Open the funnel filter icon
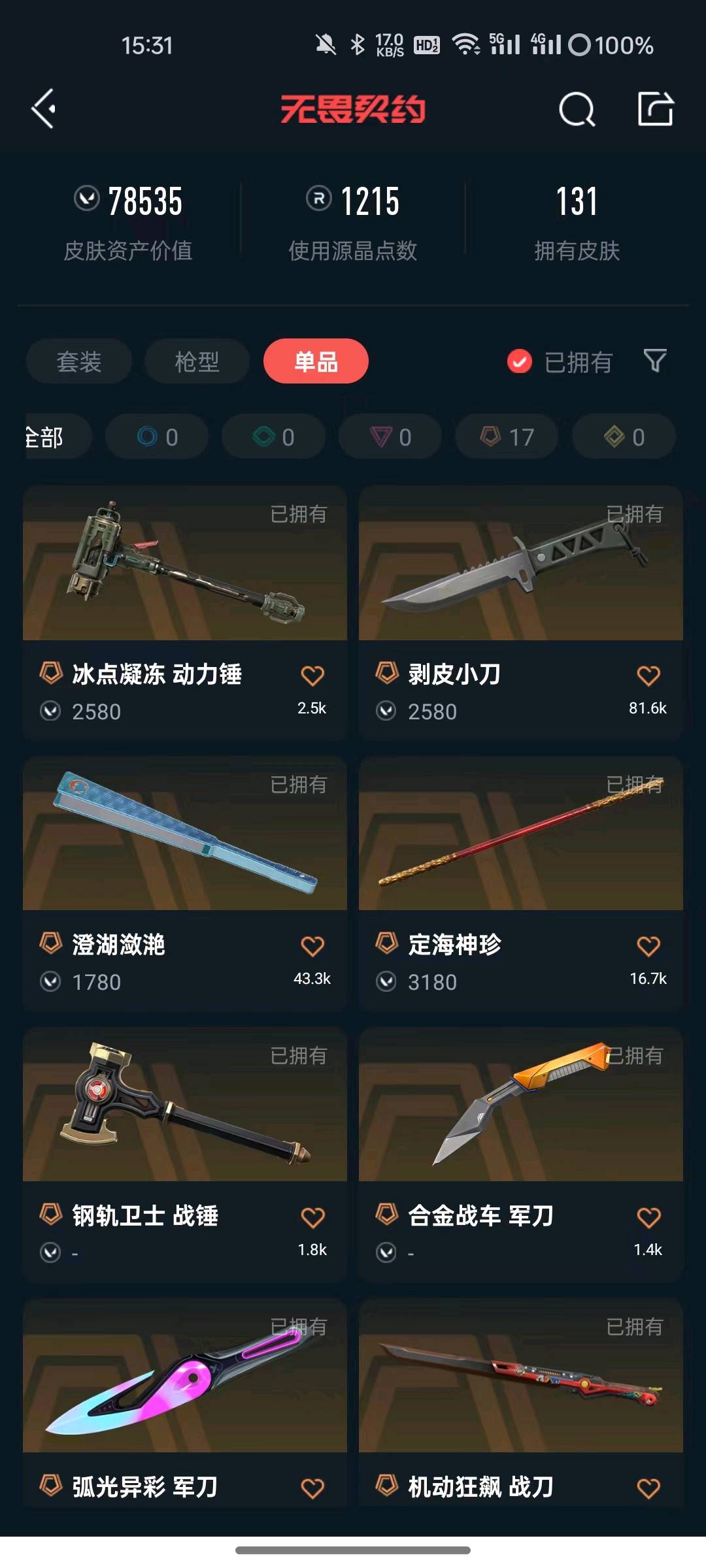The image size is (706, 1568). tap(655, 361)
